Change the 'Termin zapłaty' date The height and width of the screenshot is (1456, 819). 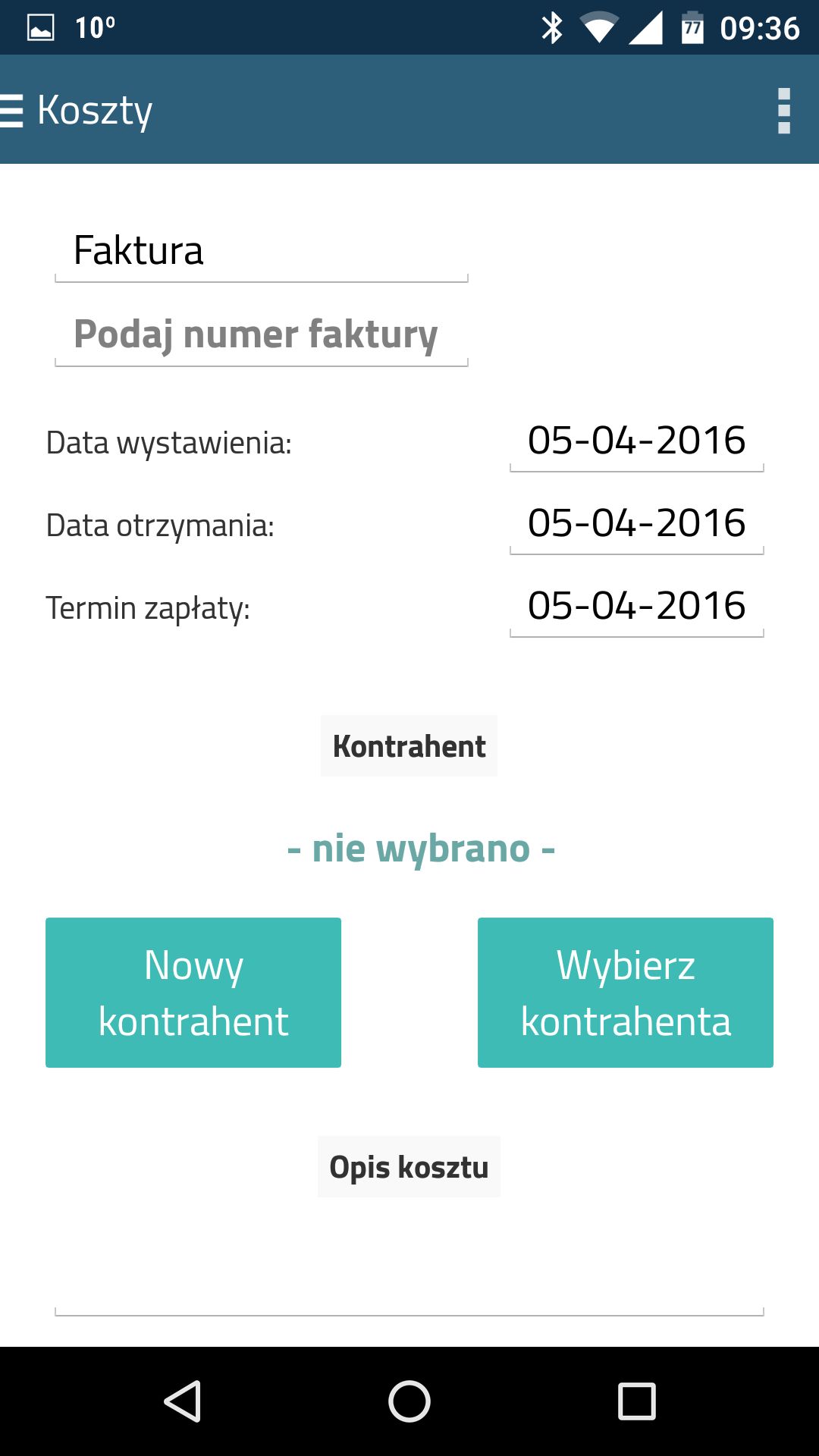point(636,606)
